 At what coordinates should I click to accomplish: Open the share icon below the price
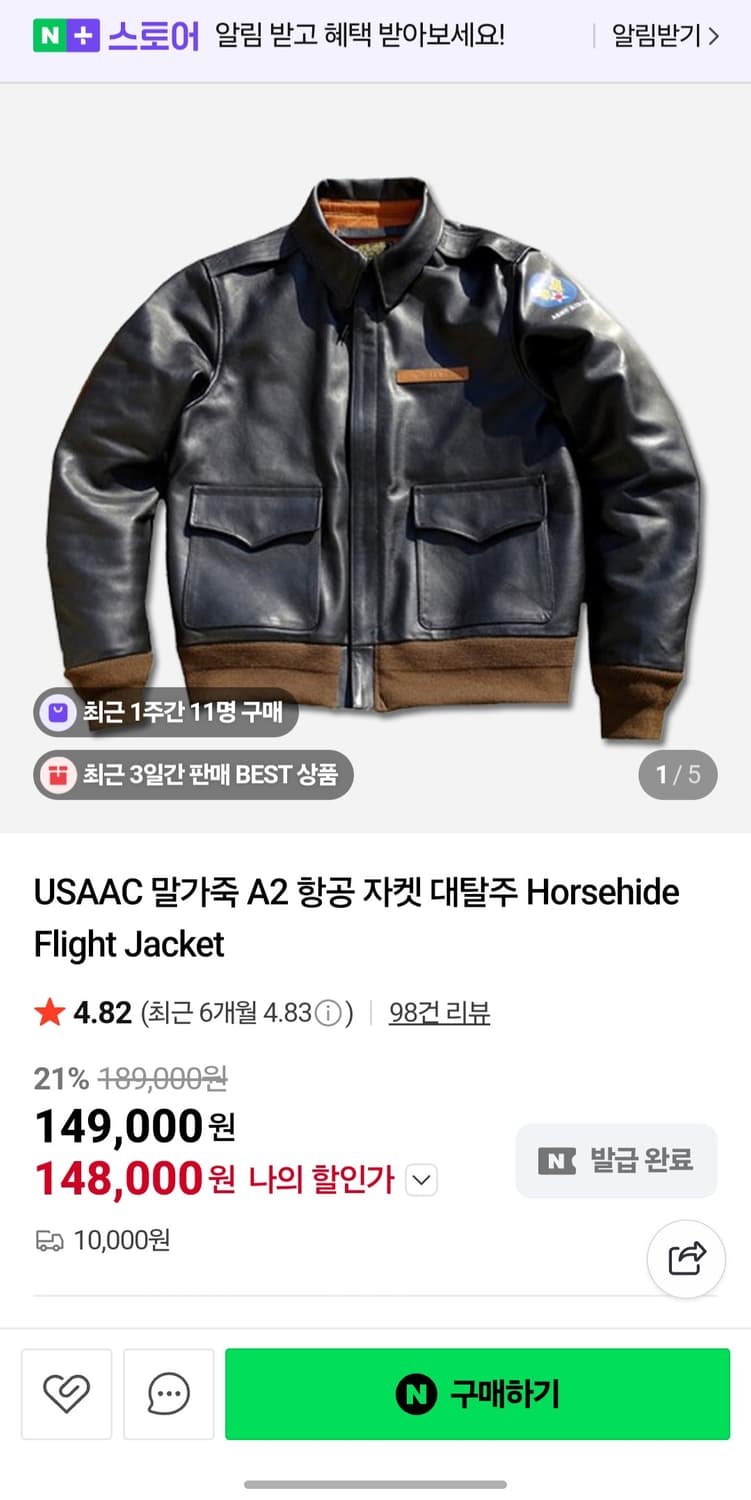tap(686, 1260)
